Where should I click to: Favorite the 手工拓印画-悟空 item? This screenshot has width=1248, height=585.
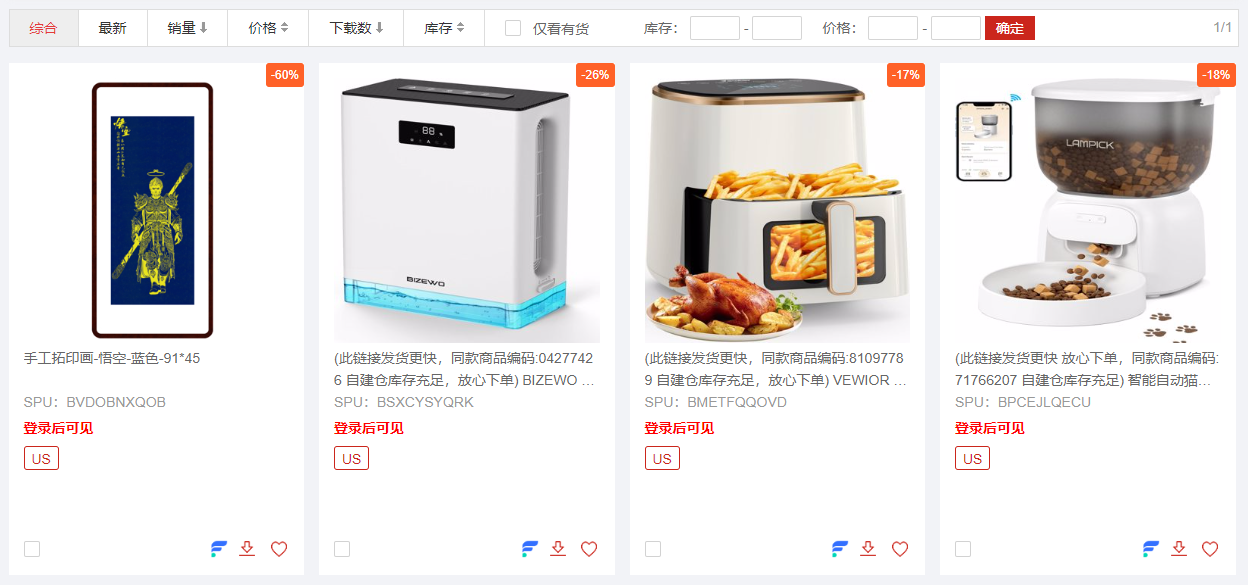click(x=279, y=549)
